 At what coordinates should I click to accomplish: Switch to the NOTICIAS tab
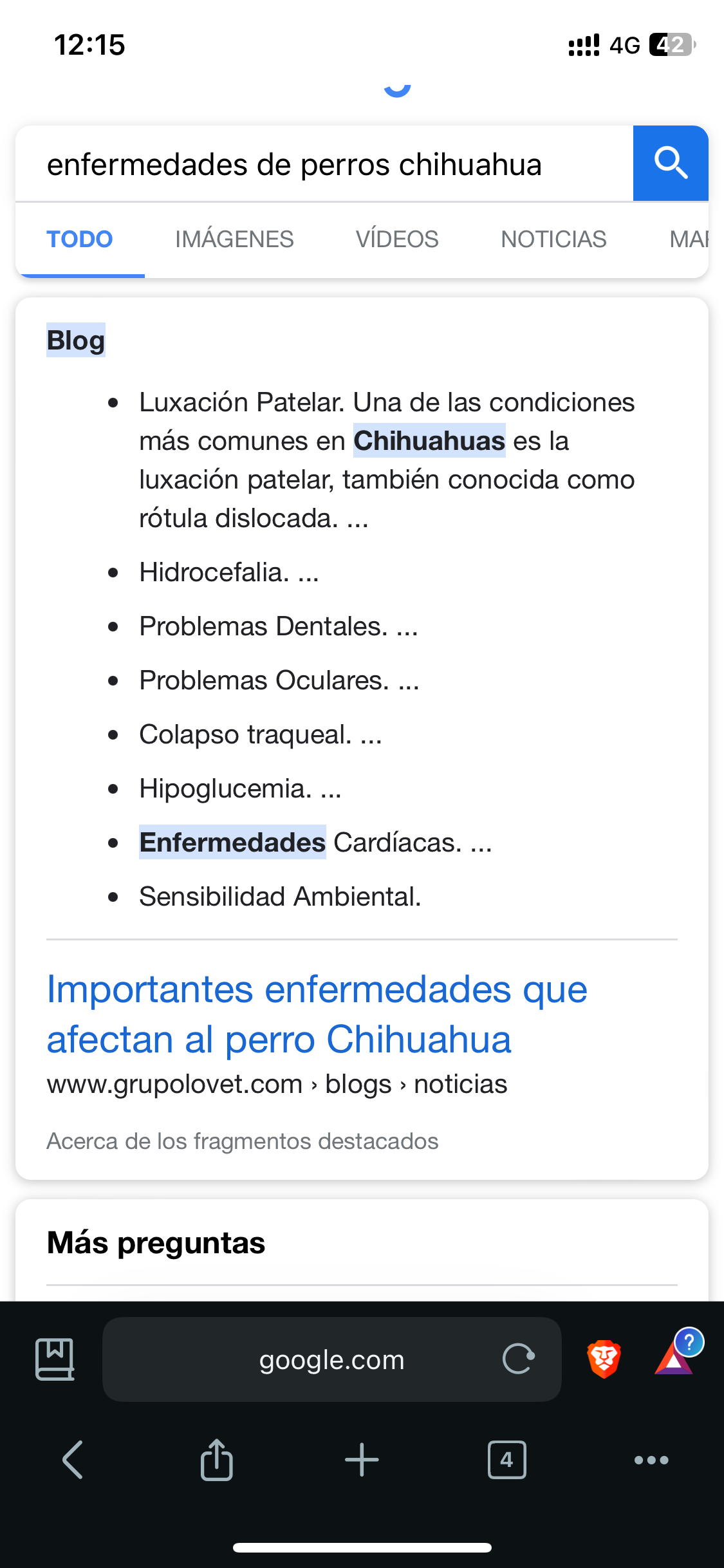553,239
